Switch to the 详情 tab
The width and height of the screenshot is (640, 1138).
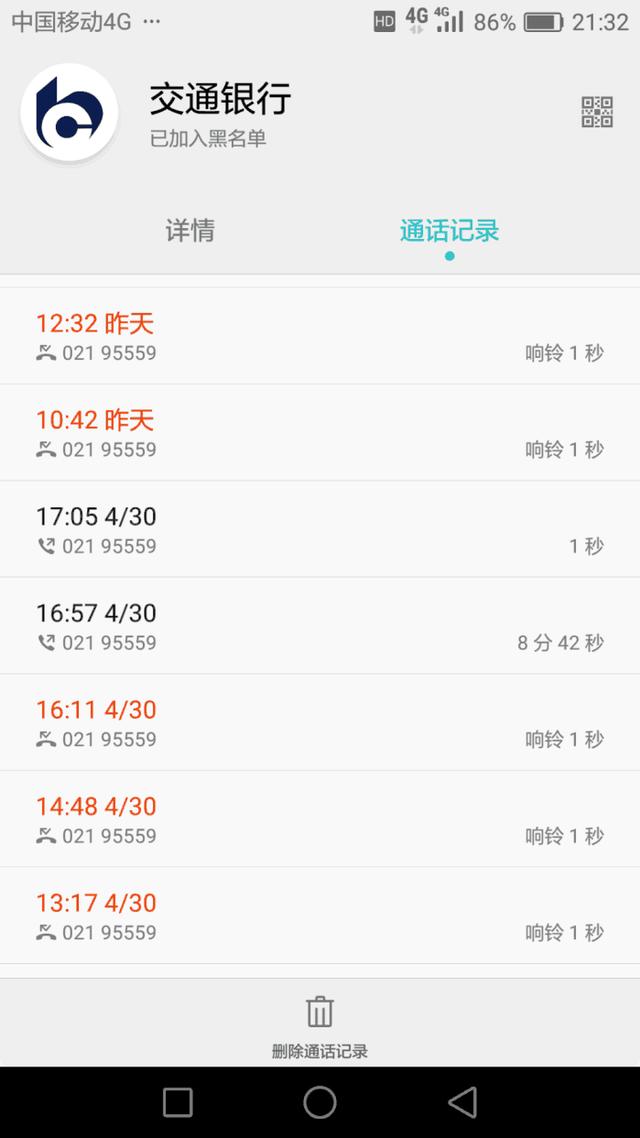(x=190, y=231)
